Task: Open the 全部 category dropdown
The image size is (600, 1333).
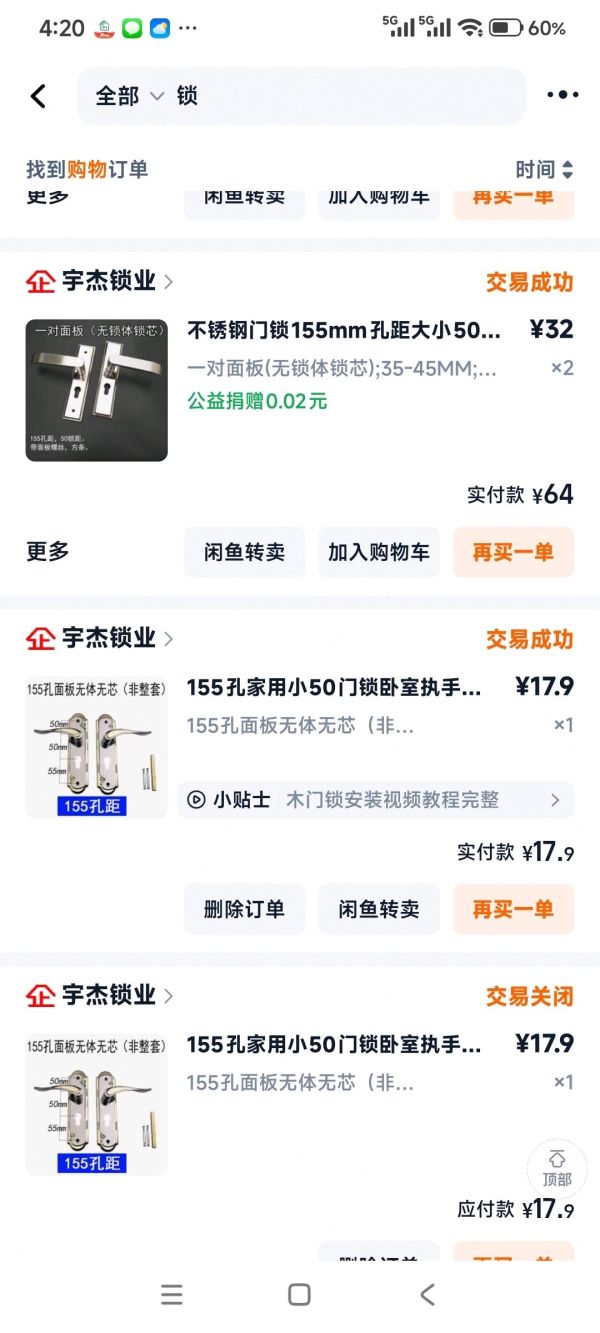Action: coord(129,96)
